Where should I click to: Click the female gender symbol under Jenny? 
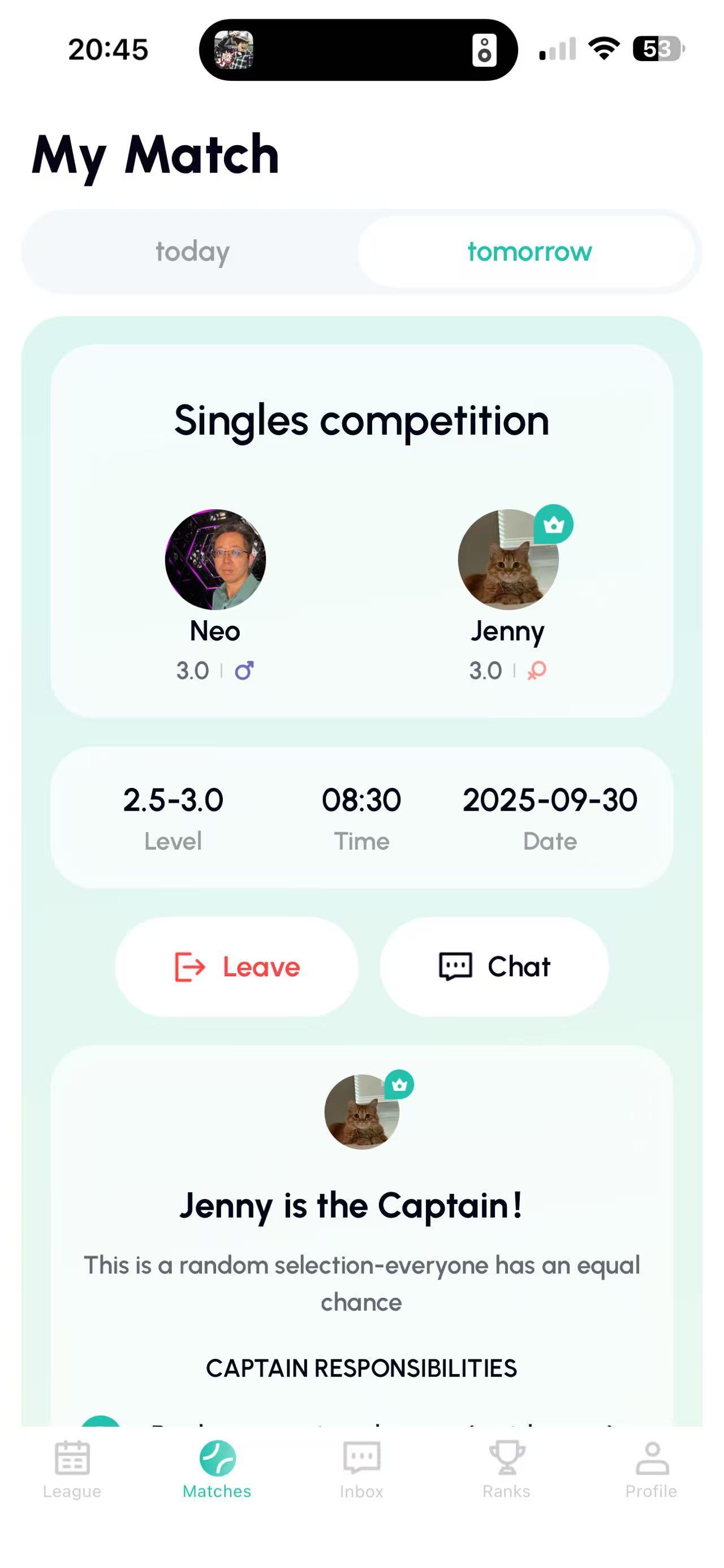pyautogui.click(x=536, y=670)
